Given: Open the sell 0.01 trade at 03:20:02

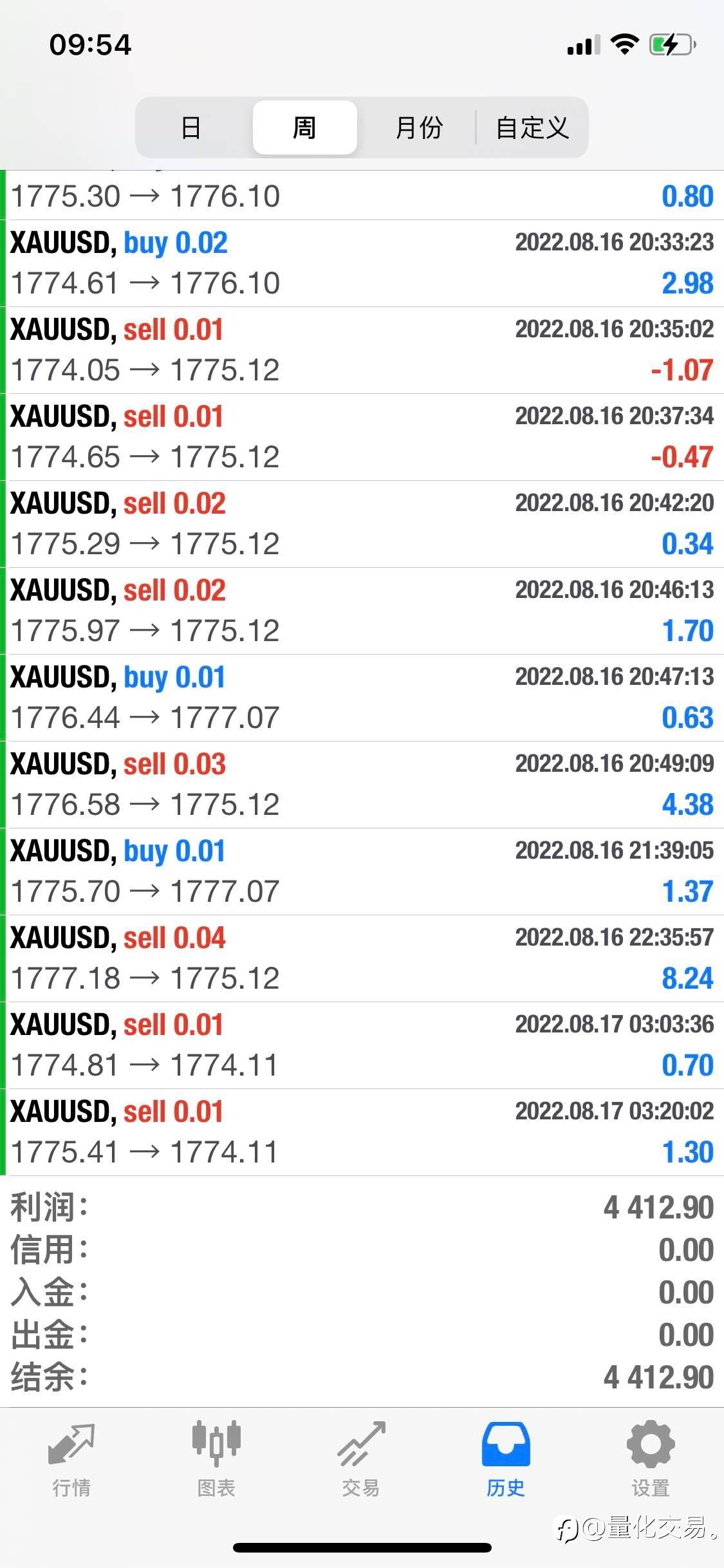Looking at the screenshot, I should pos(362,1132).
